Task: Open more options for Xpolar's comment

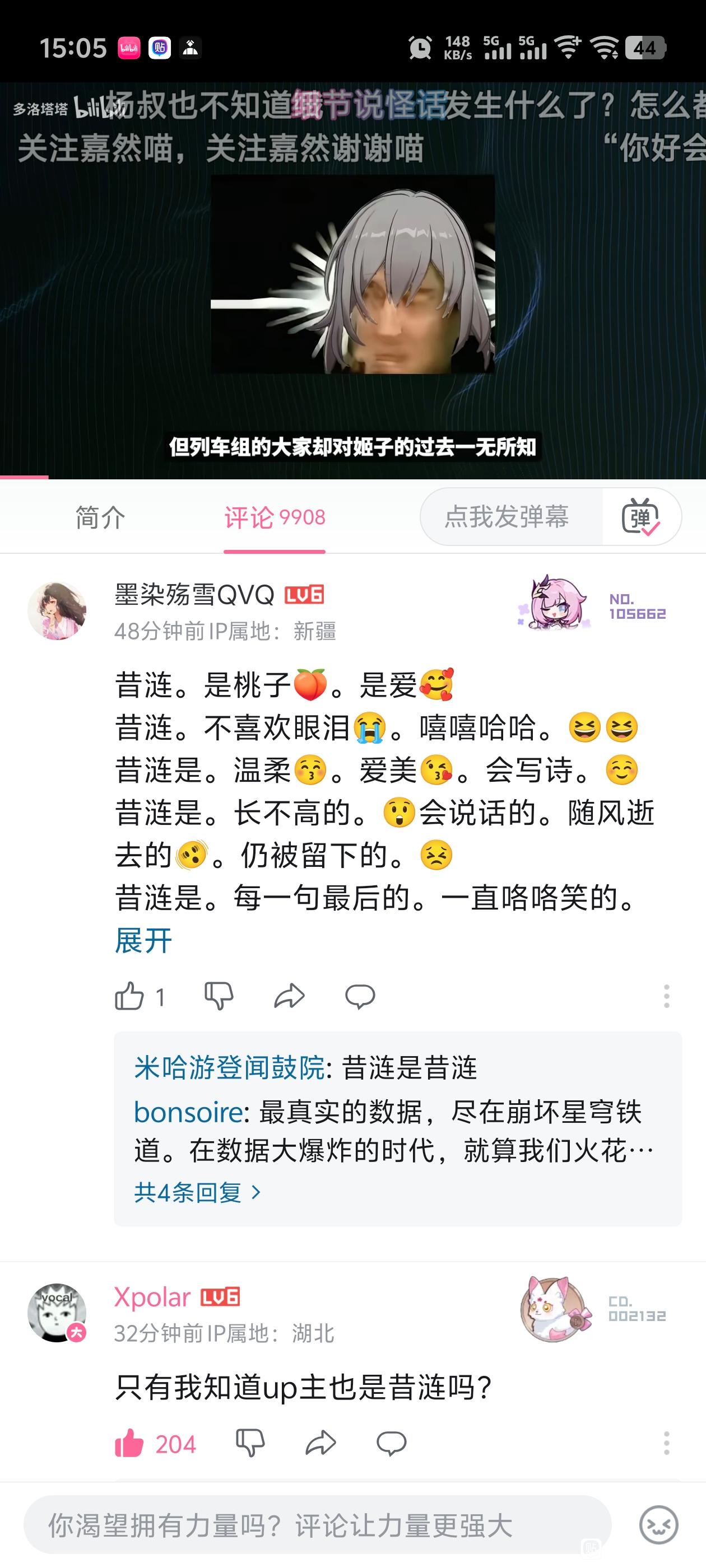Action: [x=666, y=1443]
